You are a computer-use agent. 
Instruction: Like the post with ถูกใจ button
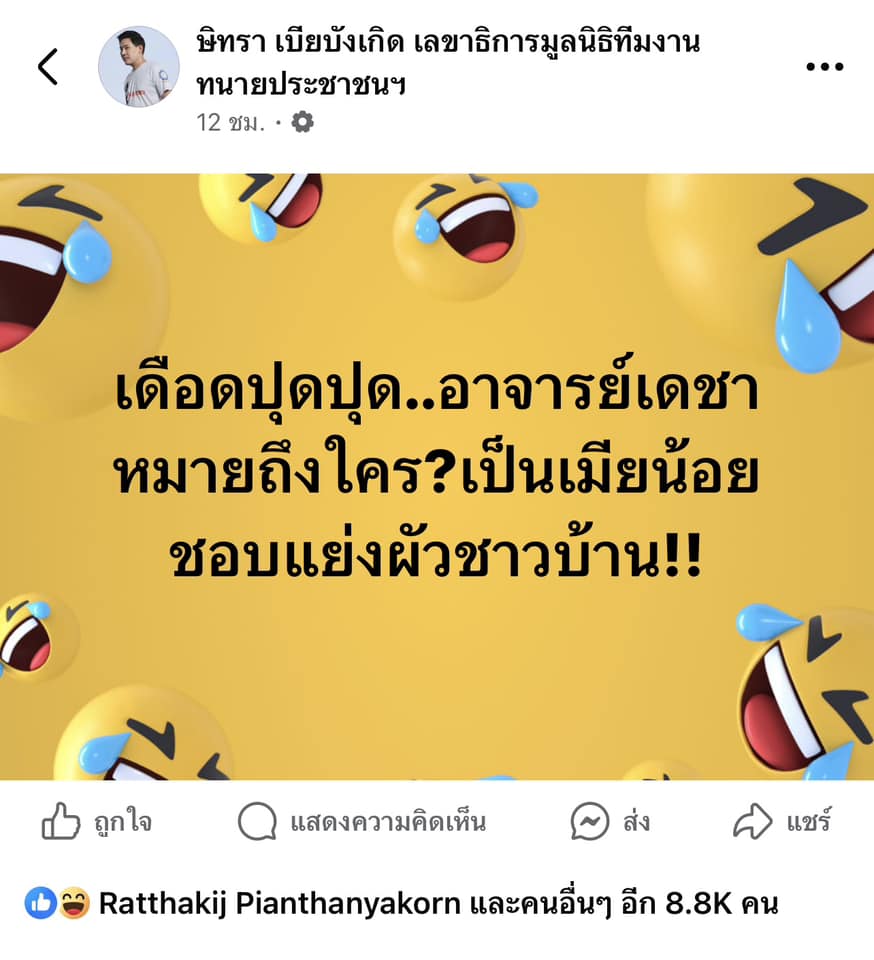point(97,823)
